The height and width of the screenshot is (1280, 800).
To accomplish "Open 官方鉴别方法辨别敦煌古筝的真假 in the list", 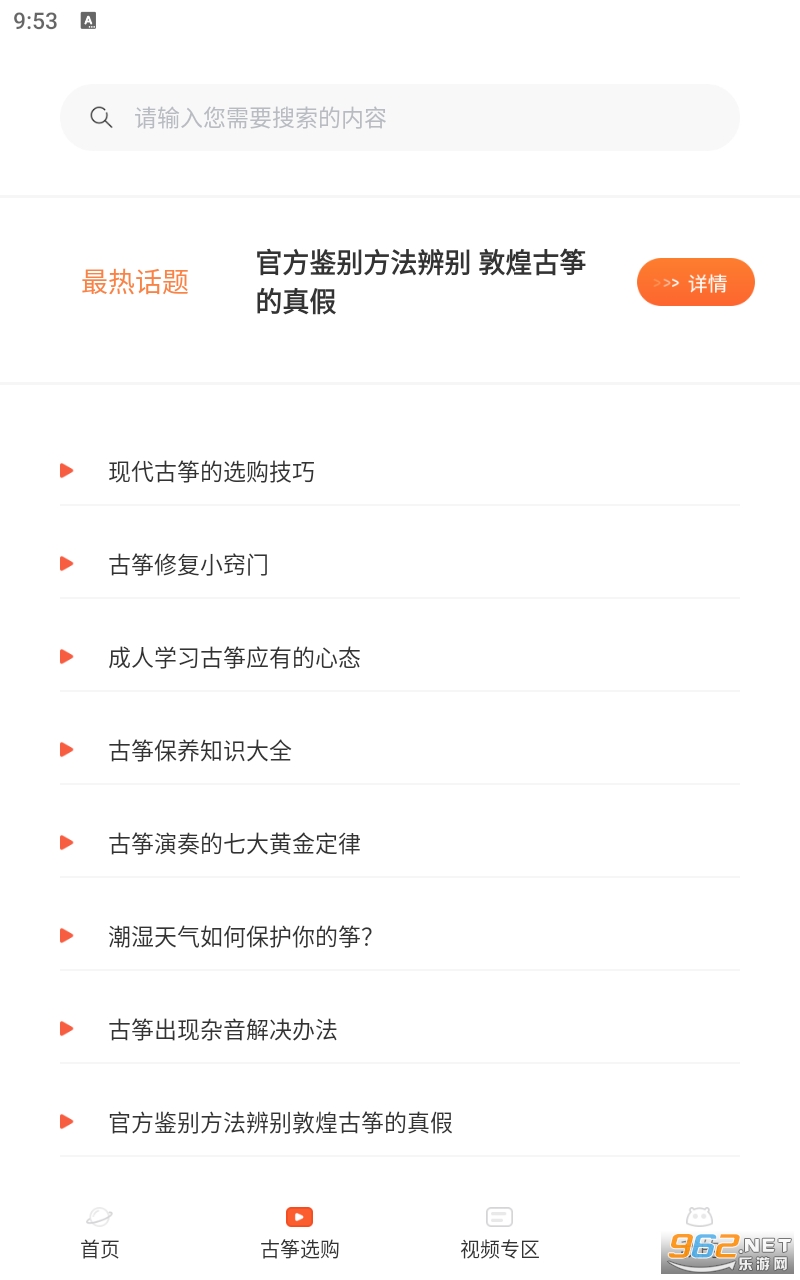I will click(x=281, y=1123).
